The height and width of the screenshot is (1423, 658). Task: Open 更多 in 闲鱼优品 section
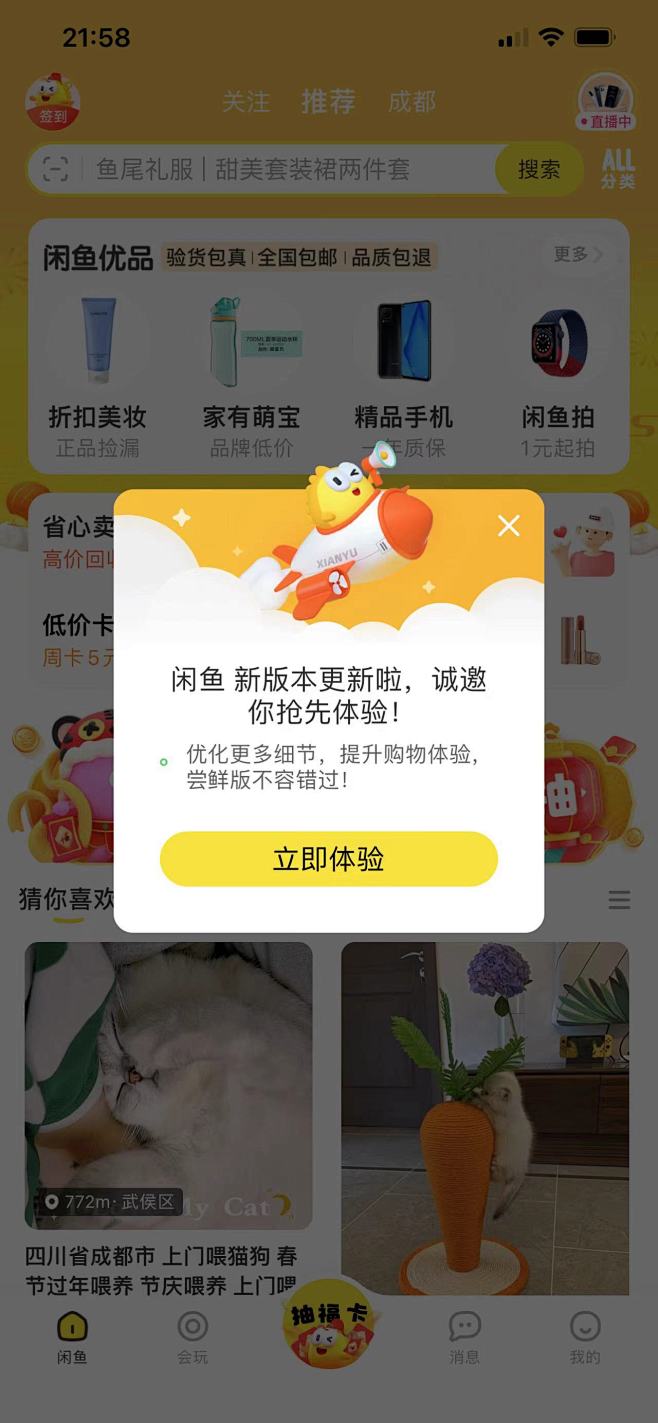pyautogui.click(x=578, y=255)
